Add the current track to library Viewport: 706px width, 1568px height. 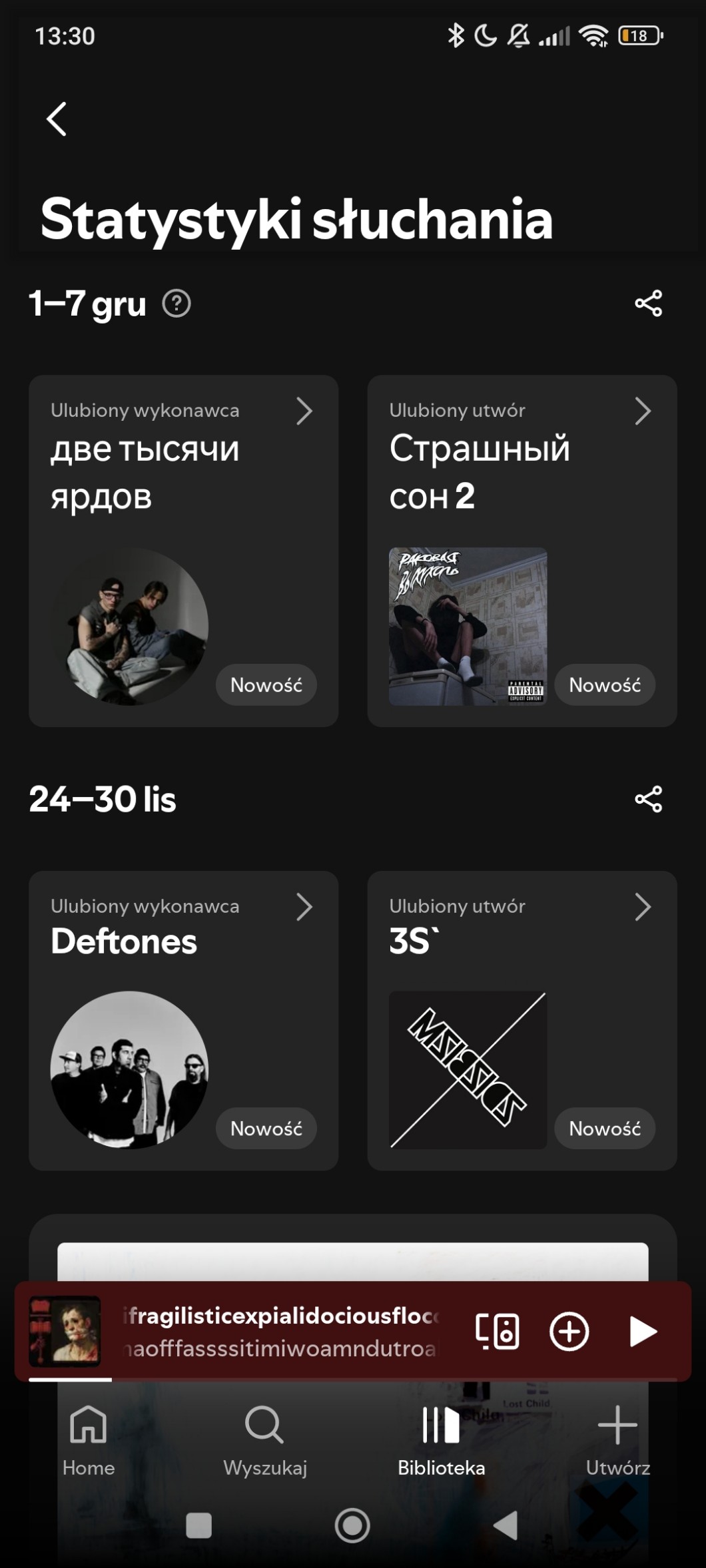point(569,1332)
